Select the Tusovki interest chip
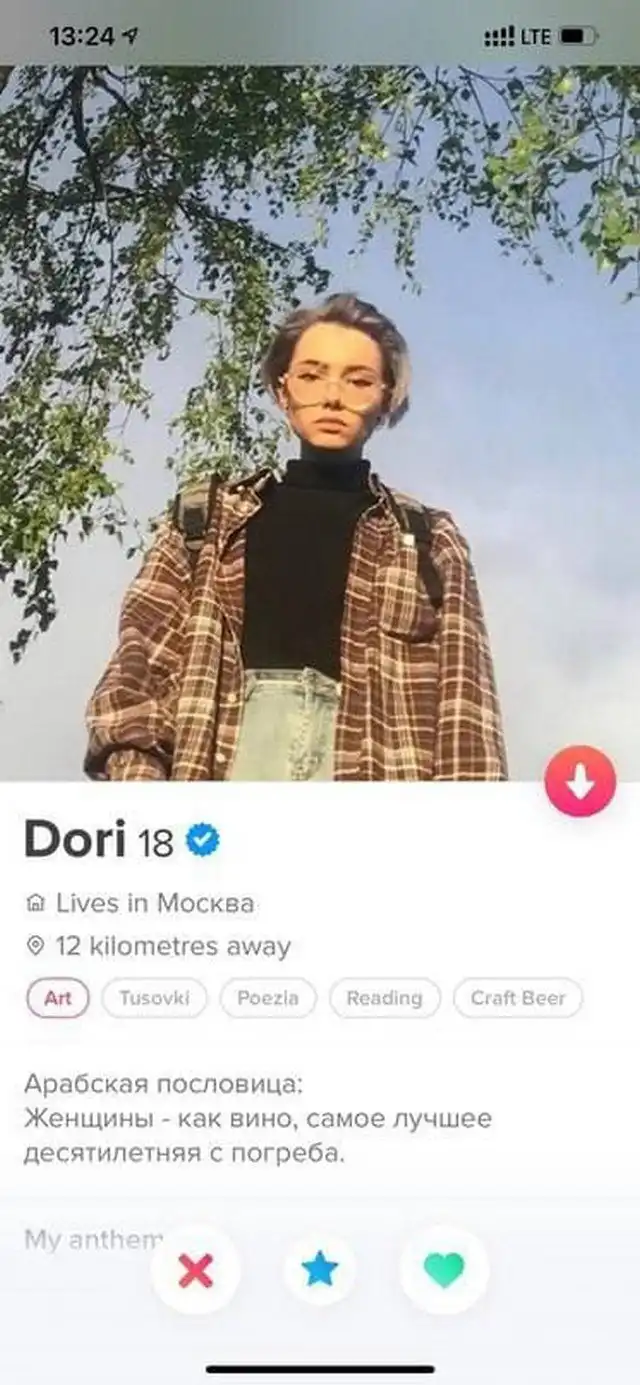This screenshot has width=640, height=1385. pos(154,998)
